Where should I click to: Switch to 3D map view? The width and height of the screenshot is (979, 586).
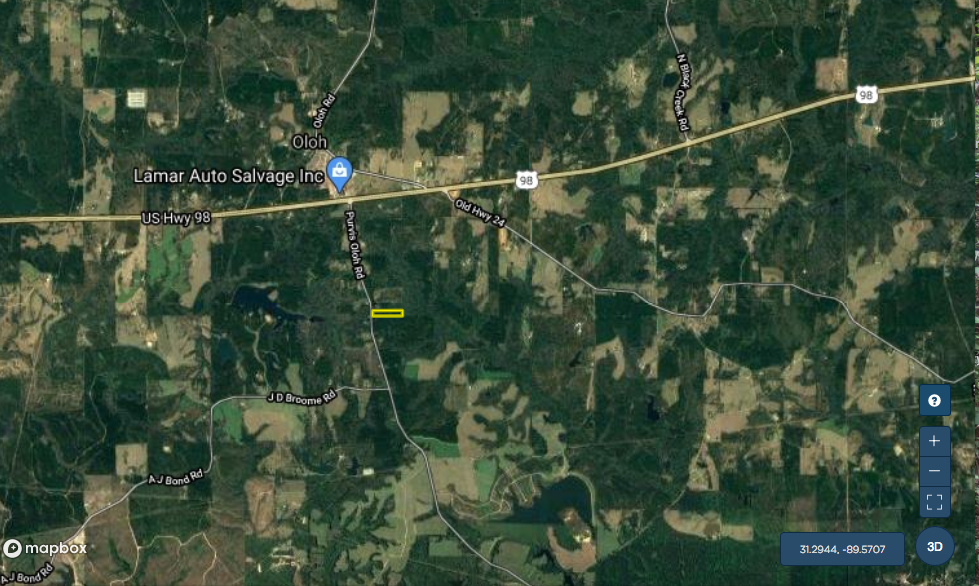click(x=935, y=547)
